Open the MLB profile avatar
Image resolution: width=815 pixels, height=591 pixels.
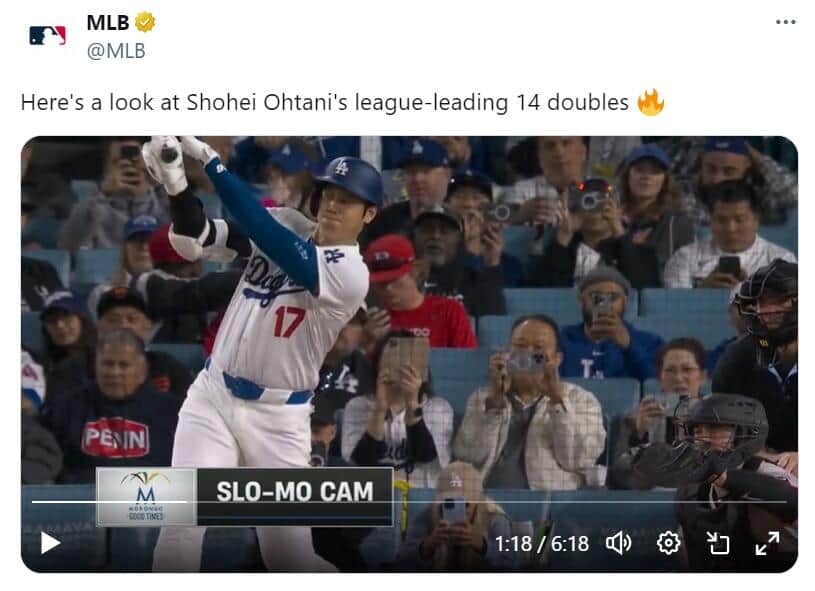47,35
